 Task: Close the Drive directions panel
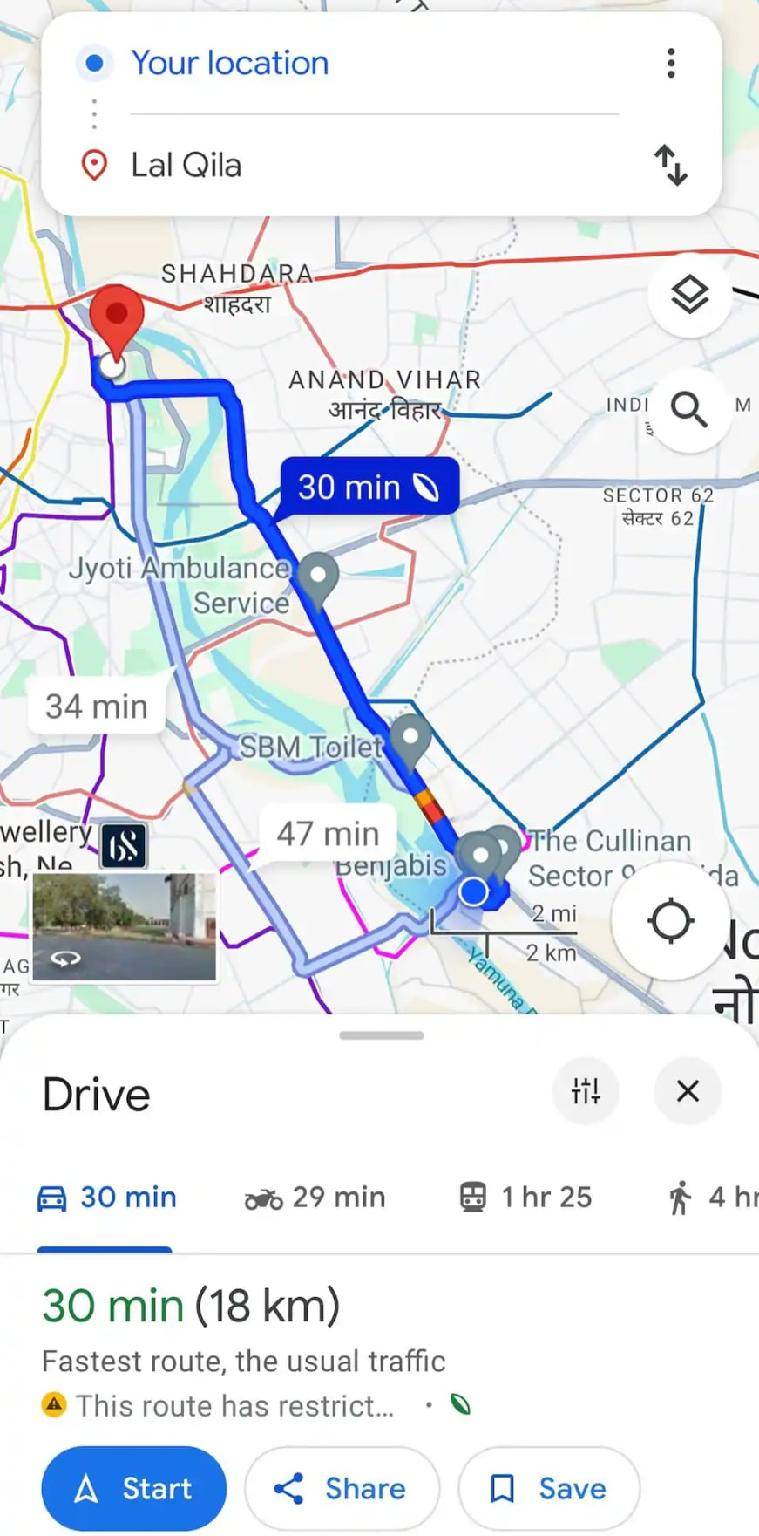(688, 1090)
